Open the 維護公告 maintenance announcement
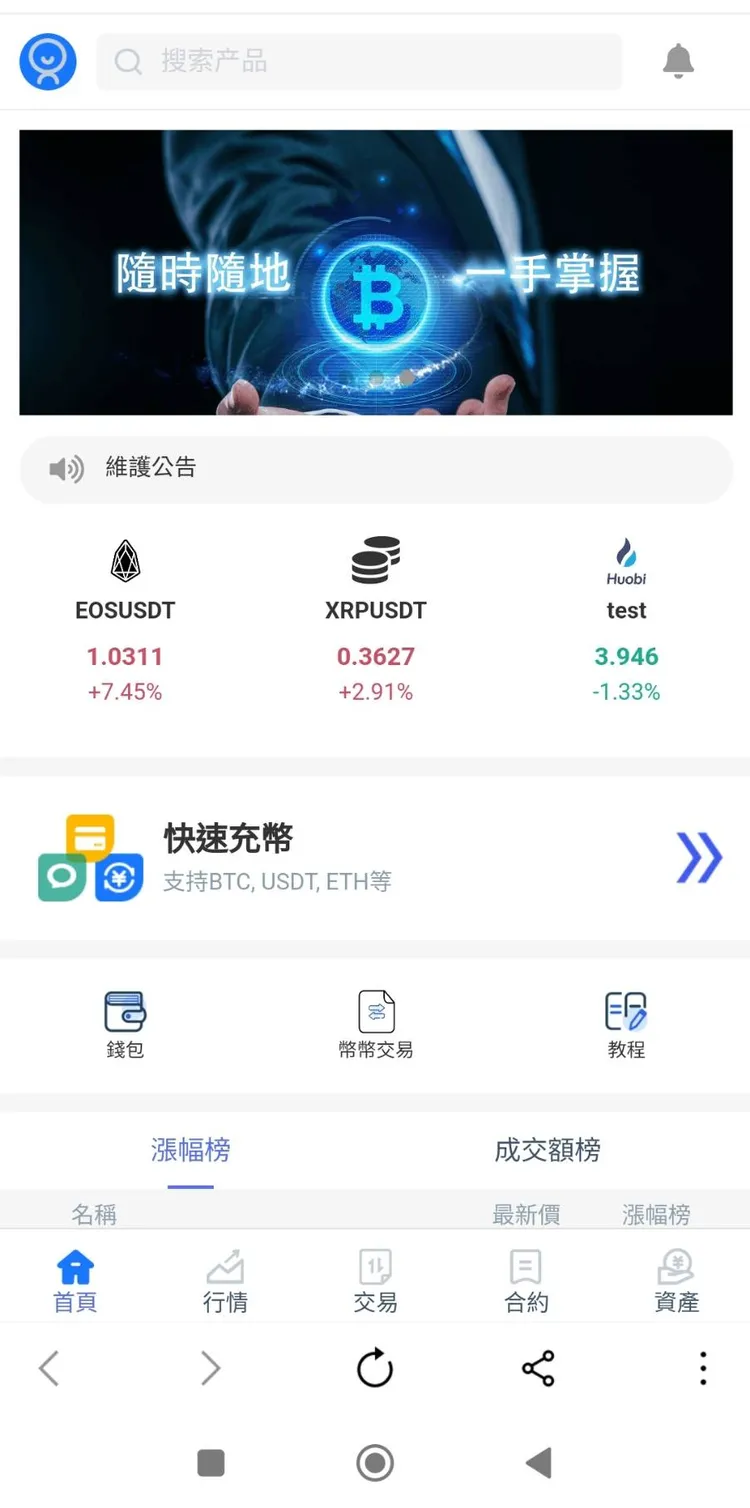 375,468
